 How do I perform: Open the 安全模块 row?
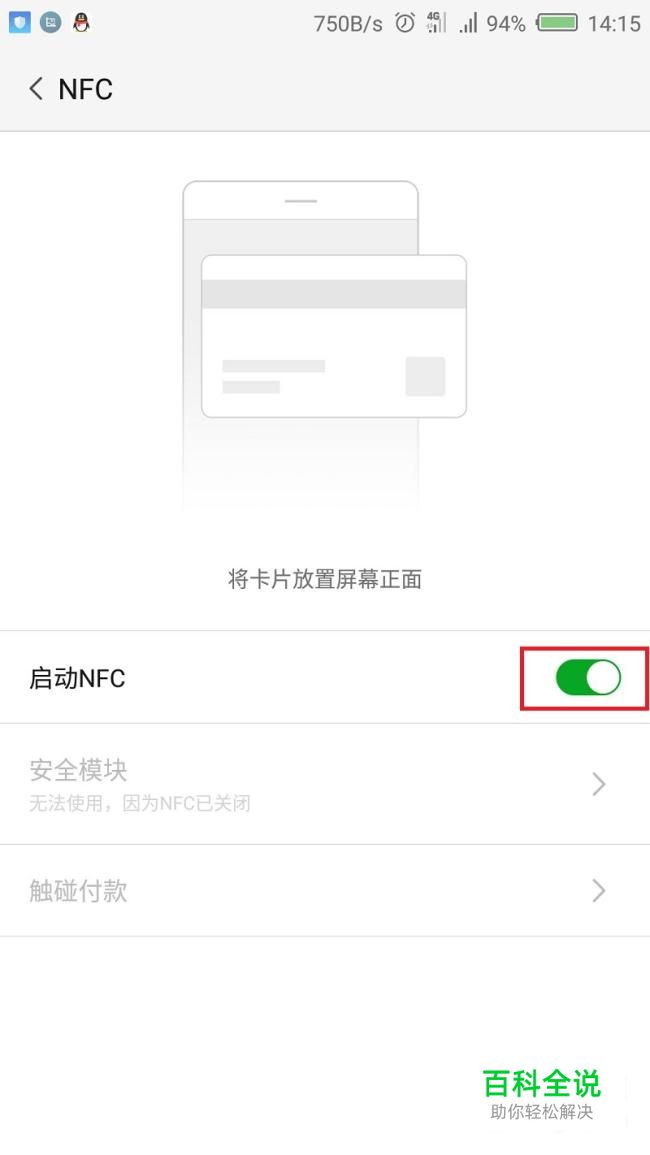[x=324, y=784]
